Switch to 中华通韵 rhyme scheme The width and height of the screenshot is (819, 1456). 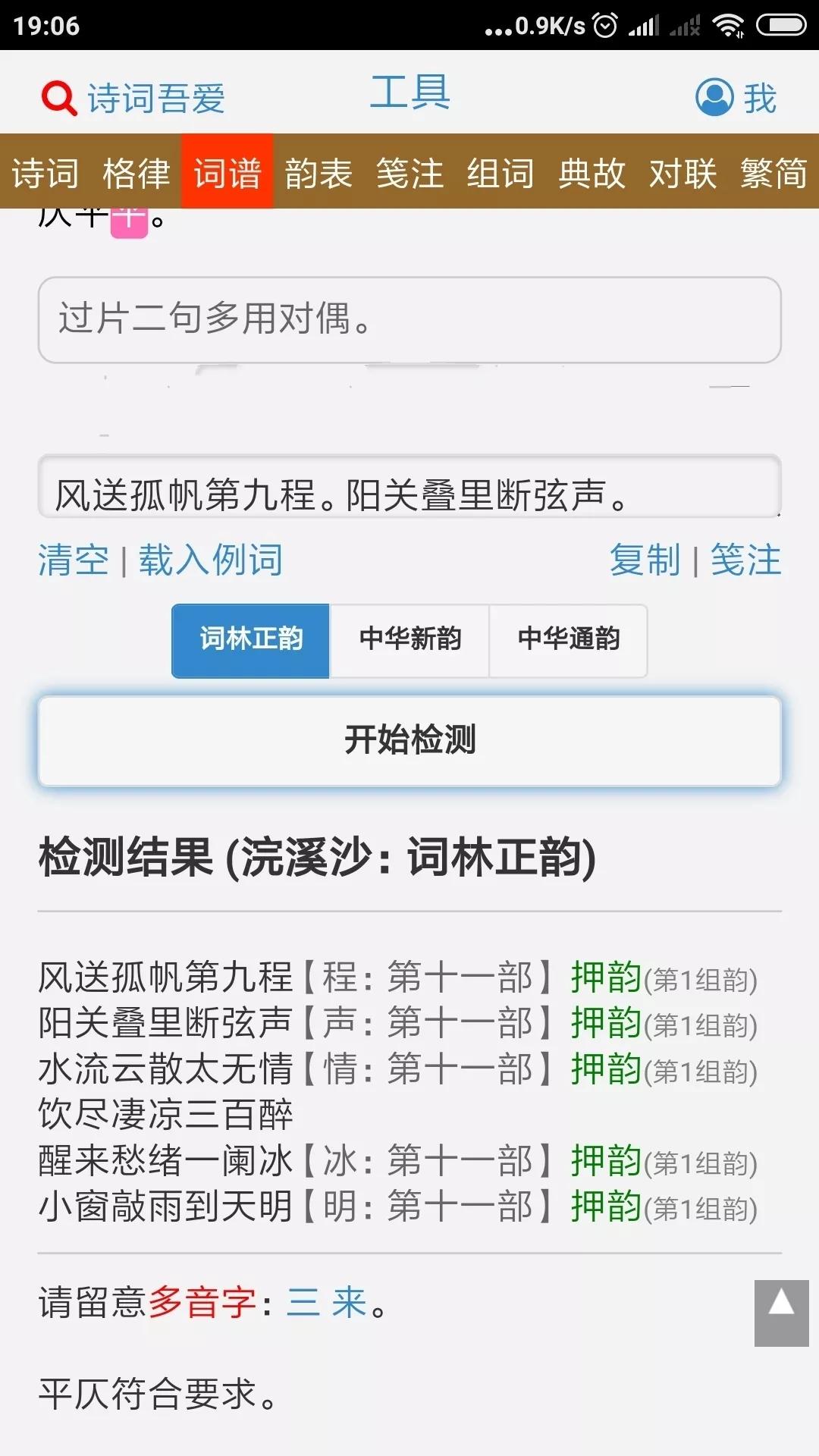[x=568, y=641]
